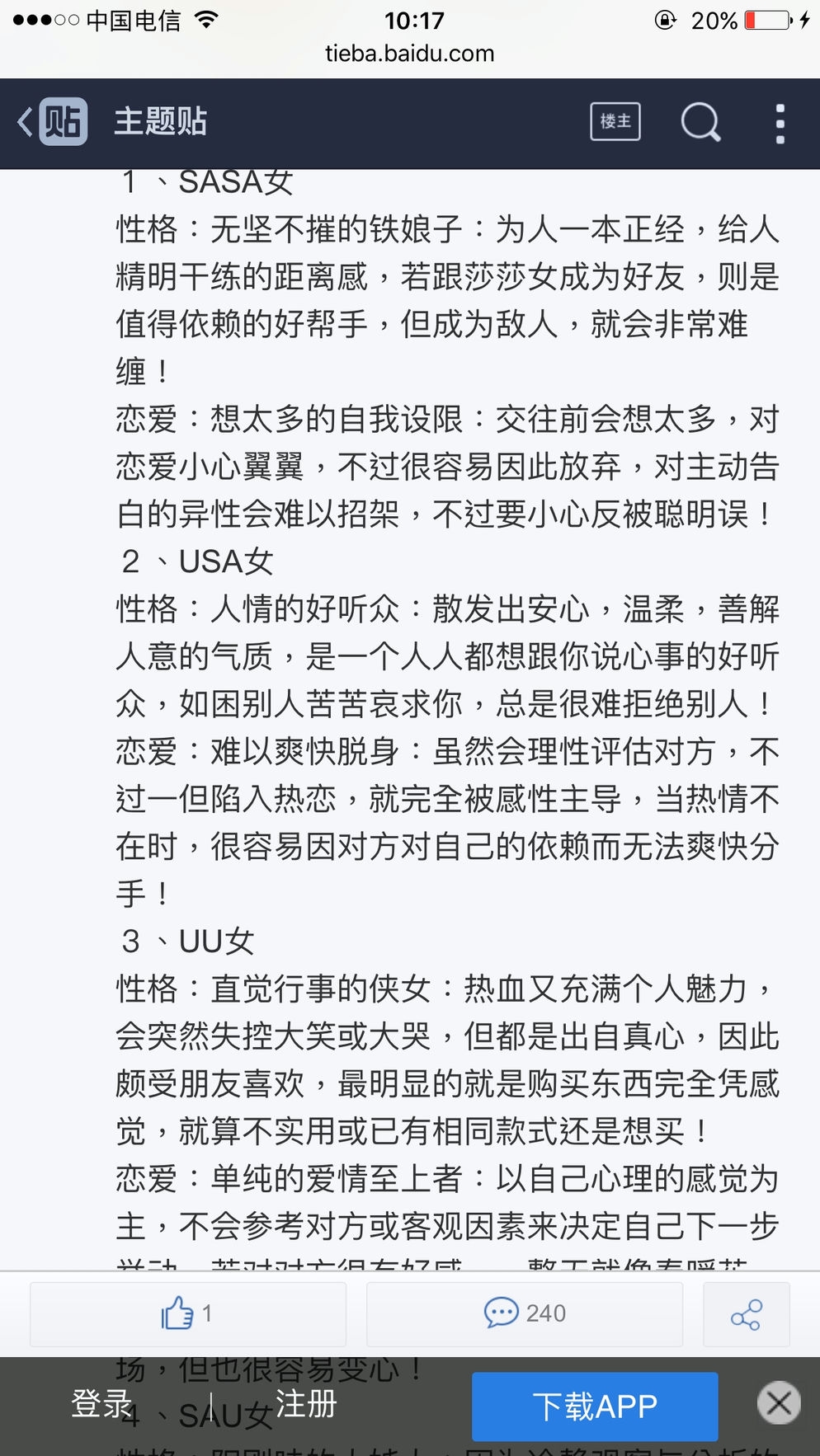This screenshot has width=820, height=1456.
Task: Dismiss the bottom app download banner
Action: tap(779, 1402)
